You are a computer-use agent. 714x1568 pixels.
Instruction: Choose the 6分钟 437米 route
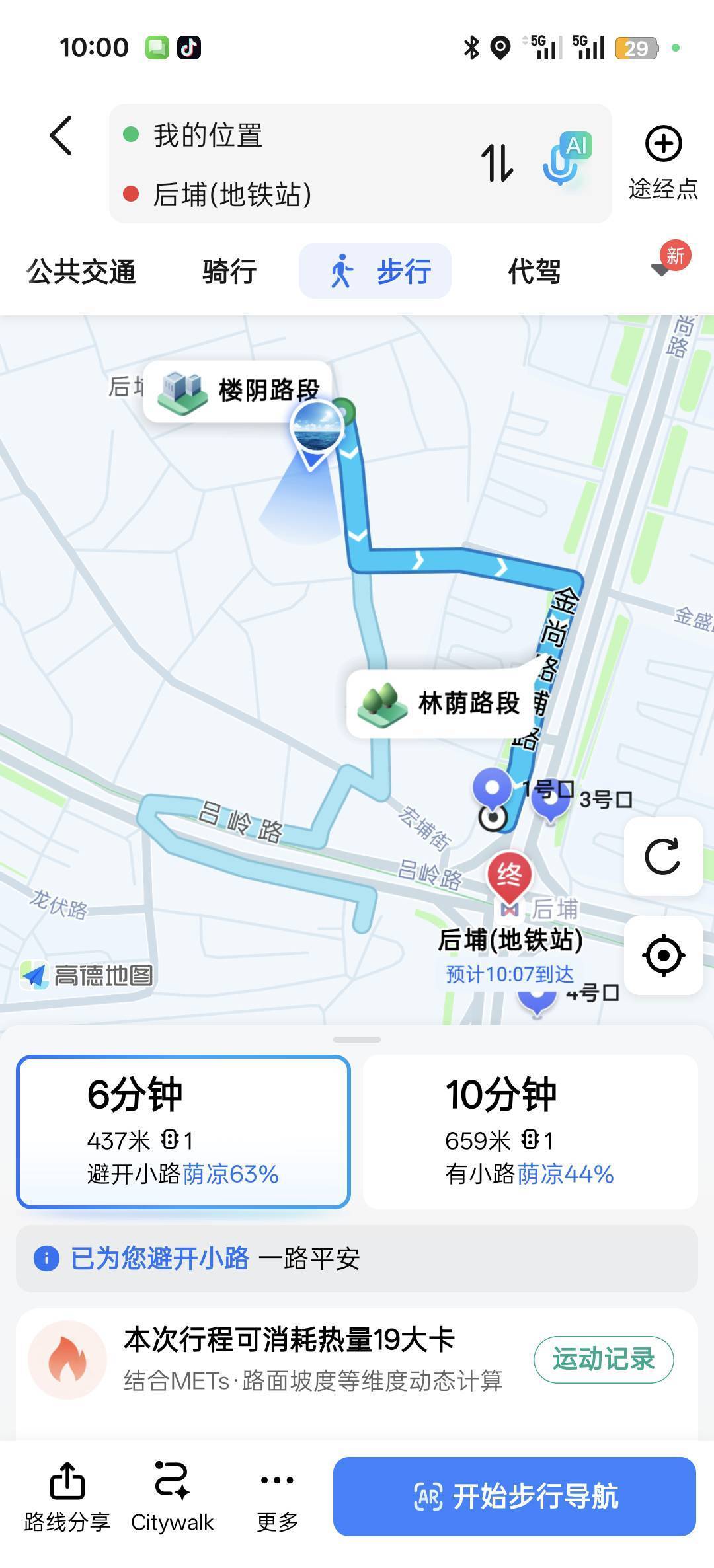[183, 1132]
